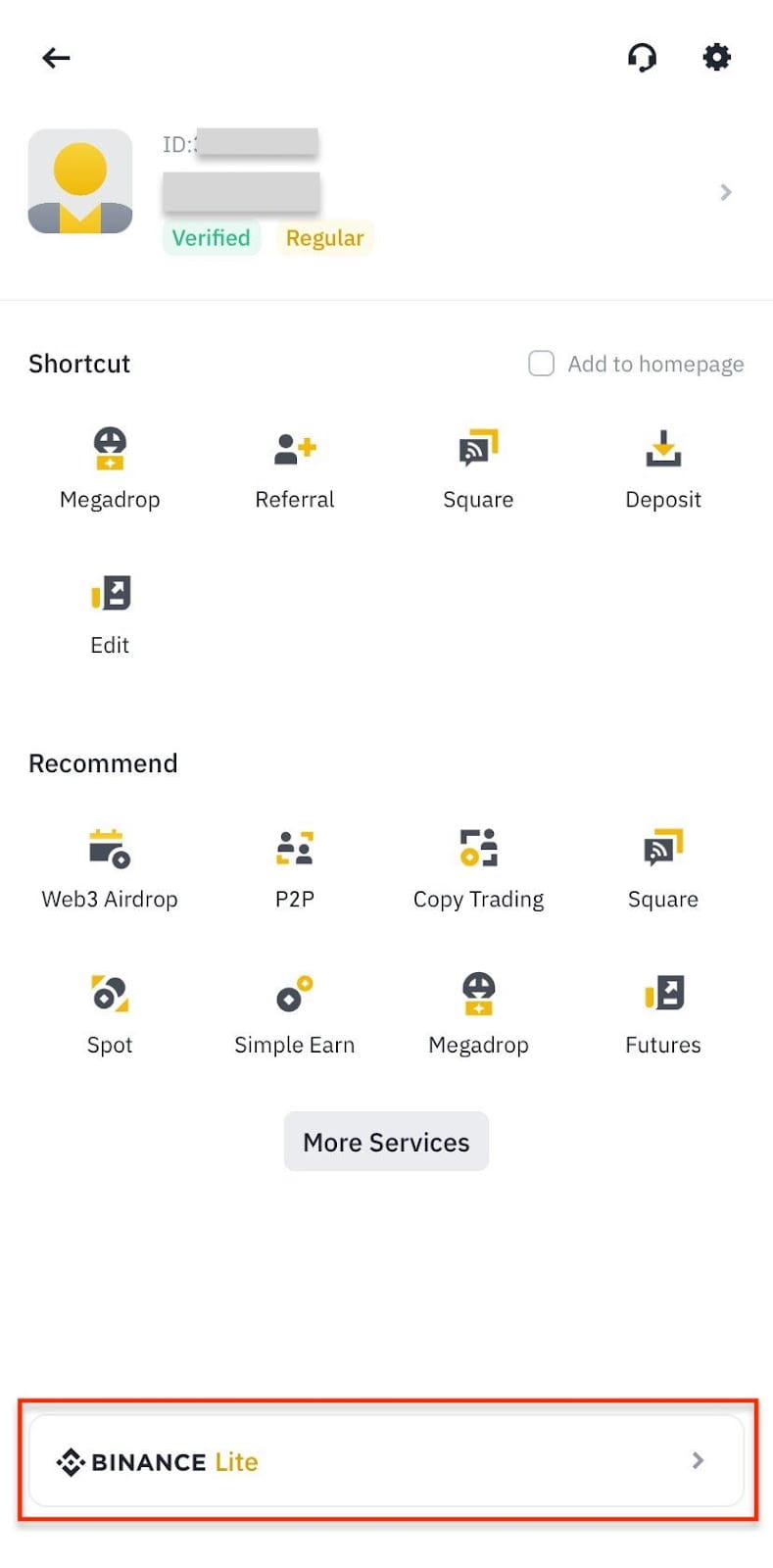The image size is (773, 1568).
Task: Go back using the top arrow
Action: pos(56,58)
